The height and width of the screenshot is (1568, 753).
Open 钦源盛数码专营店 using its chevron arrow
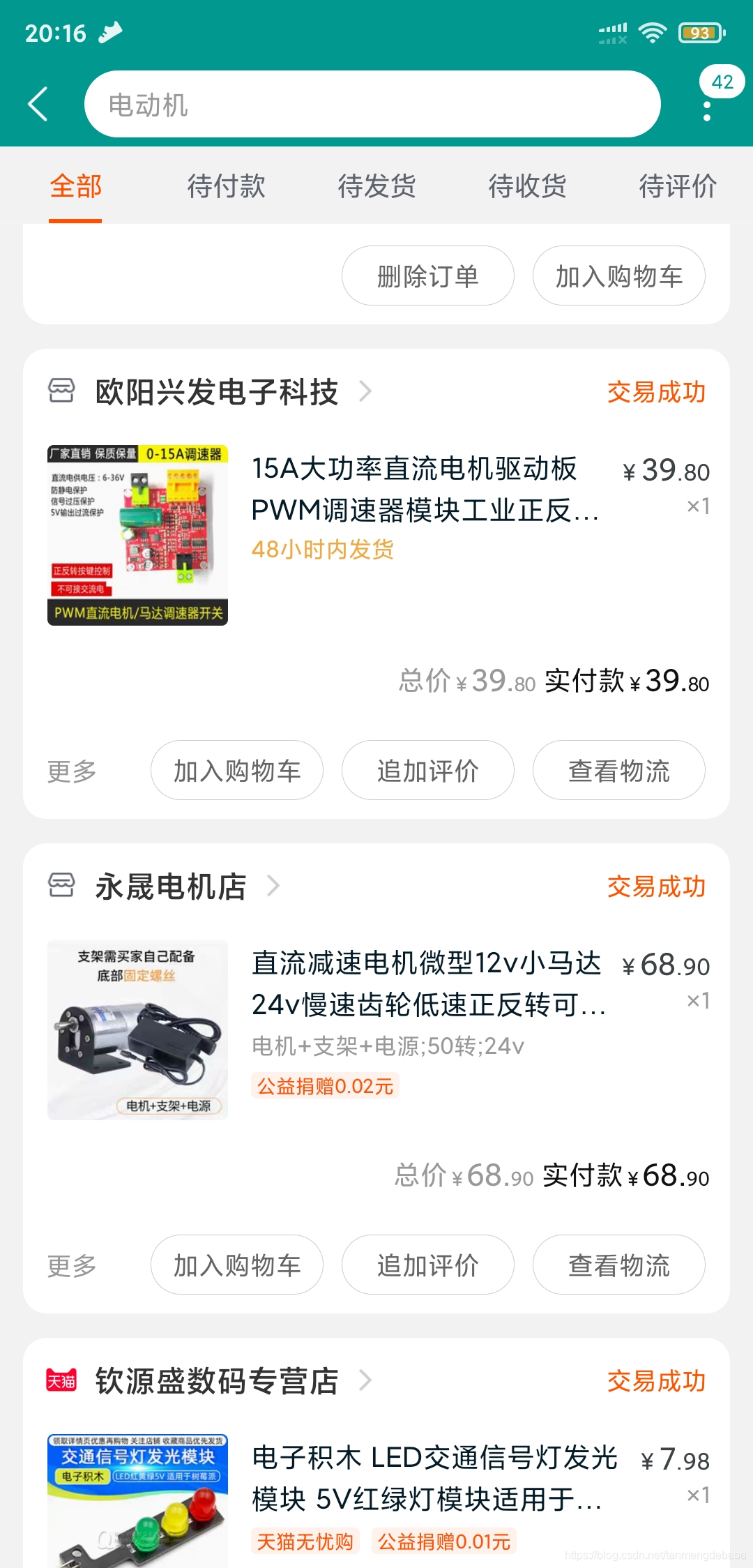[x=365, y=1381]
